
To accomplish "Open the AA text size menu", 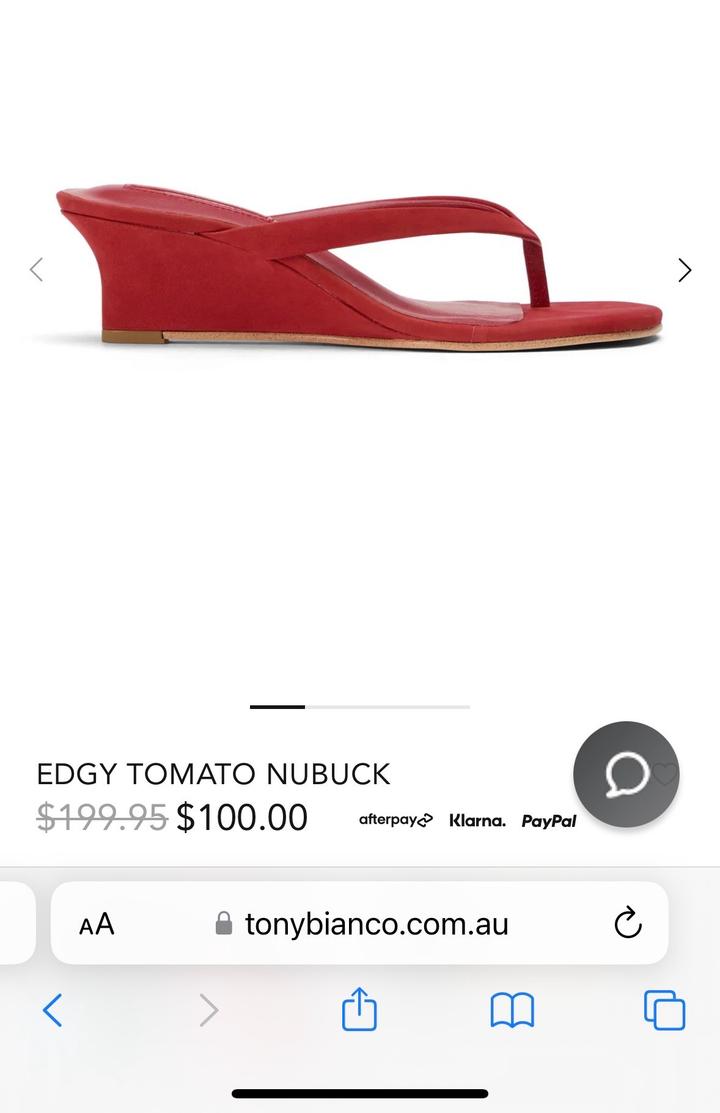I will (x=97, y=924).
